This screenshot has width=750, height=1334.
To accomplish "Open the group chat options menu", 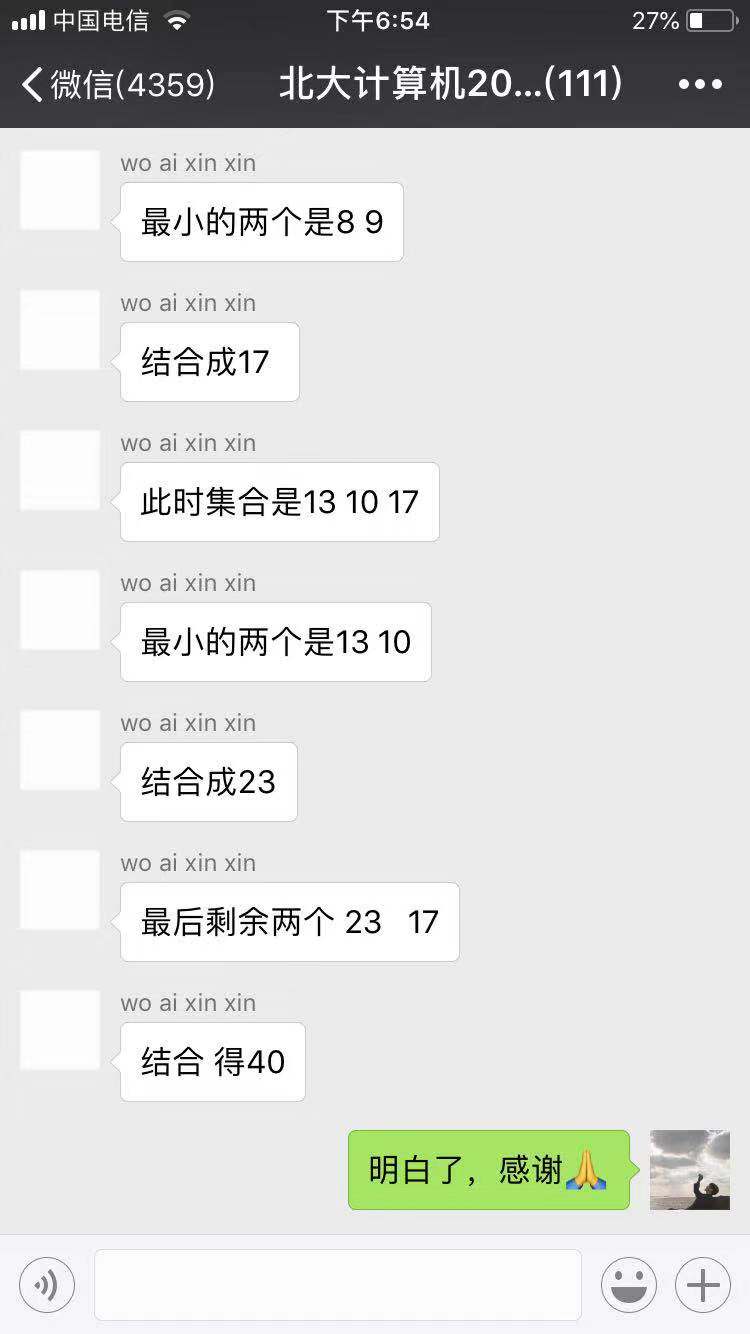I will 700,85.
